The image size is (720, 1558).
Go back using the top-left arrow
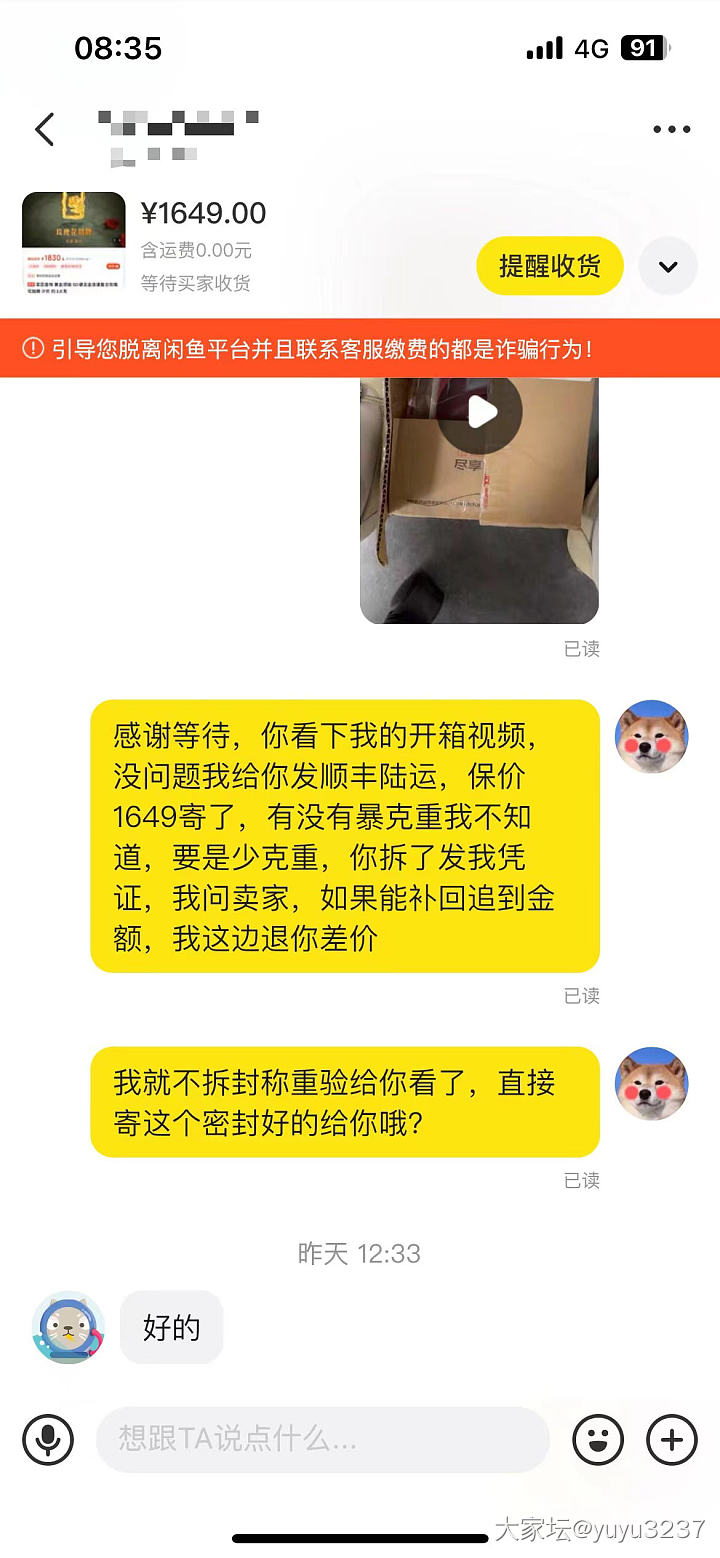(45, 130)
